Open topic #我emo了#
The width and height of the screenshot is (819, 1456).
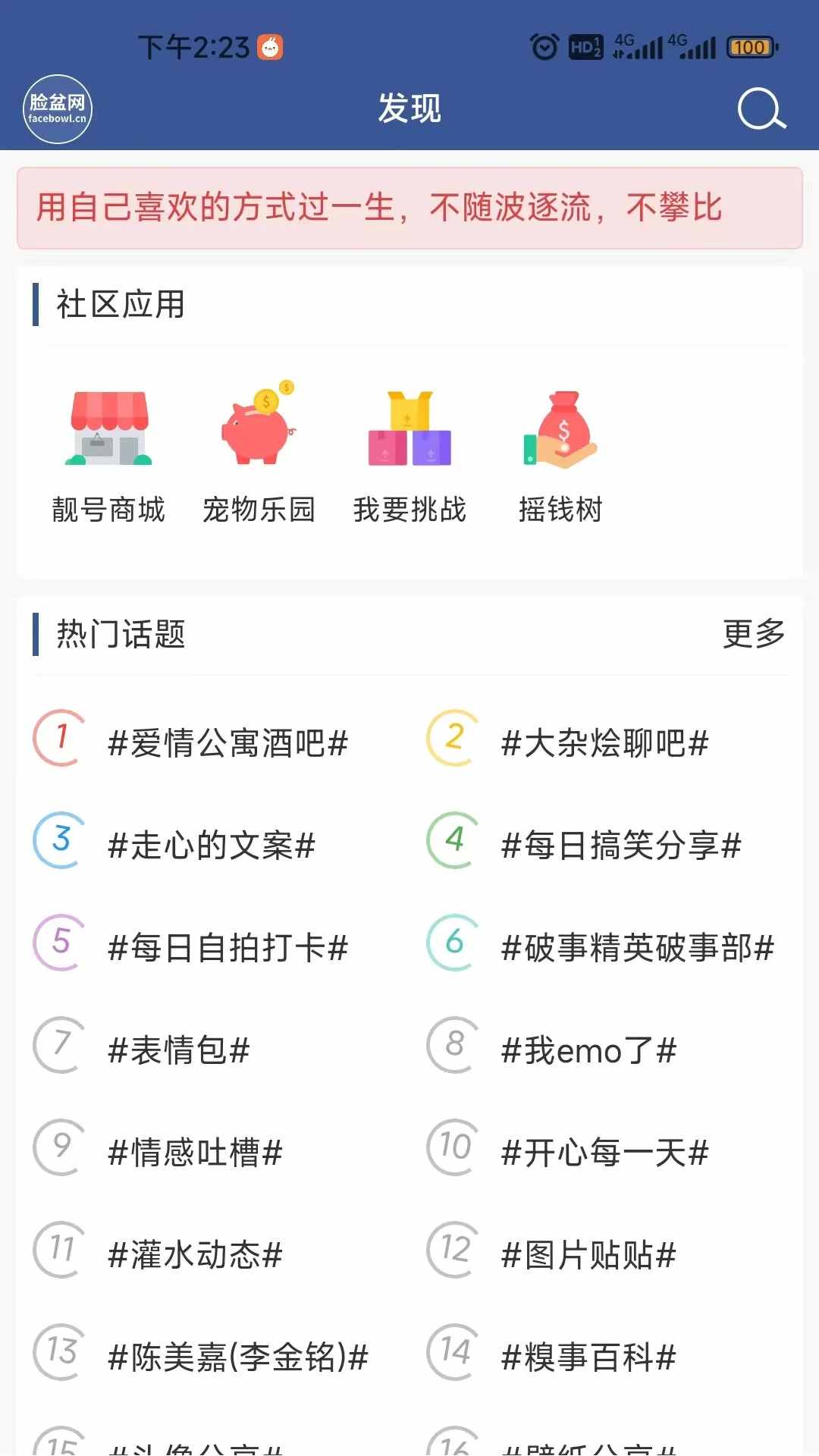point(589,1050)
